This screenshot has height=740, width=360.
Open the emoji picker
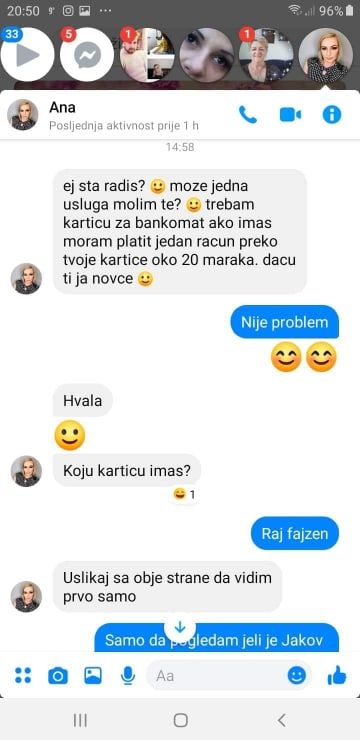[297, 676]
